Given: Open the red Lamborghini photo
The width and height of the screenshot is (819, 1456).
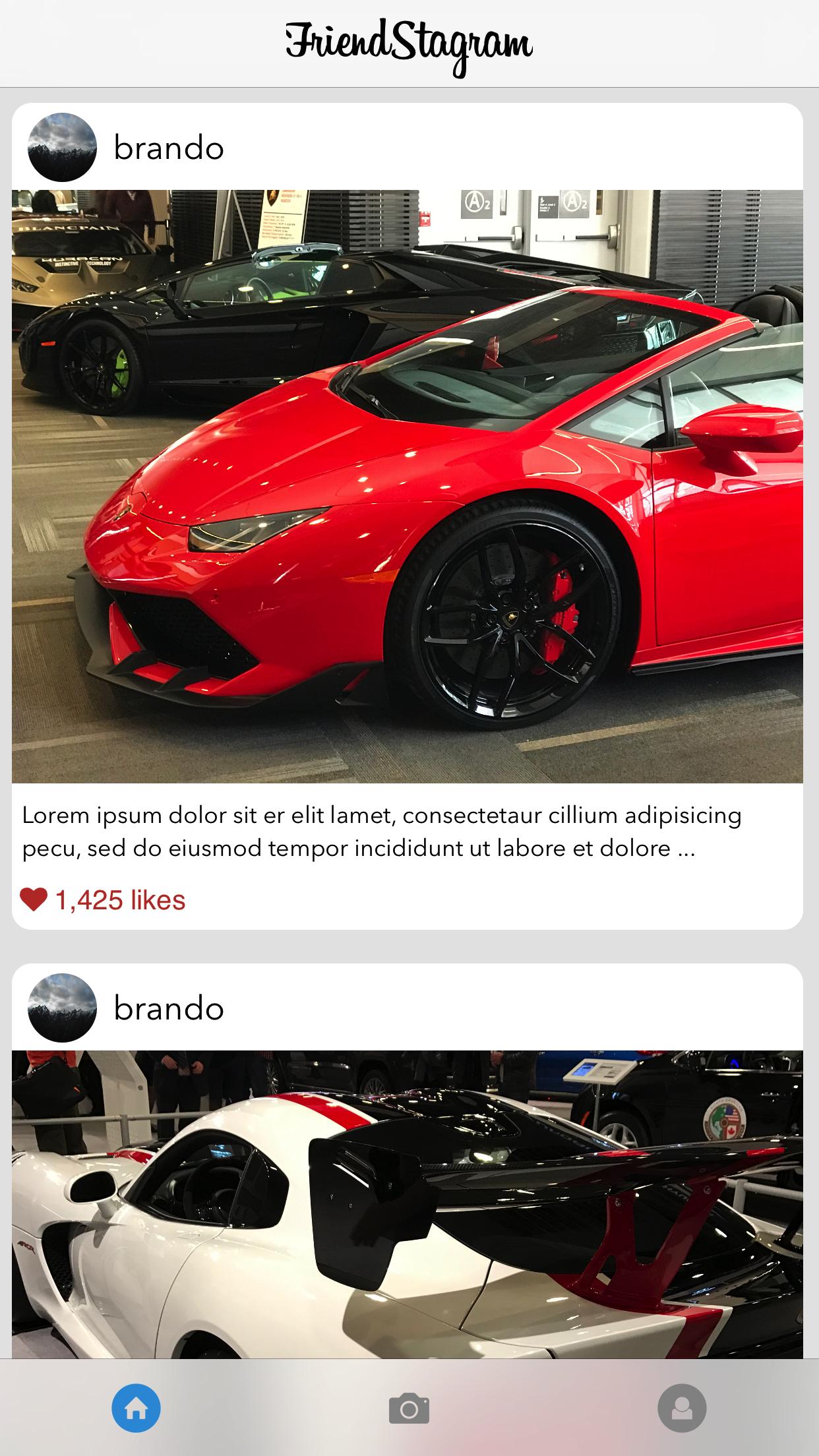Looking at the screenshot, I should point(408,487).
